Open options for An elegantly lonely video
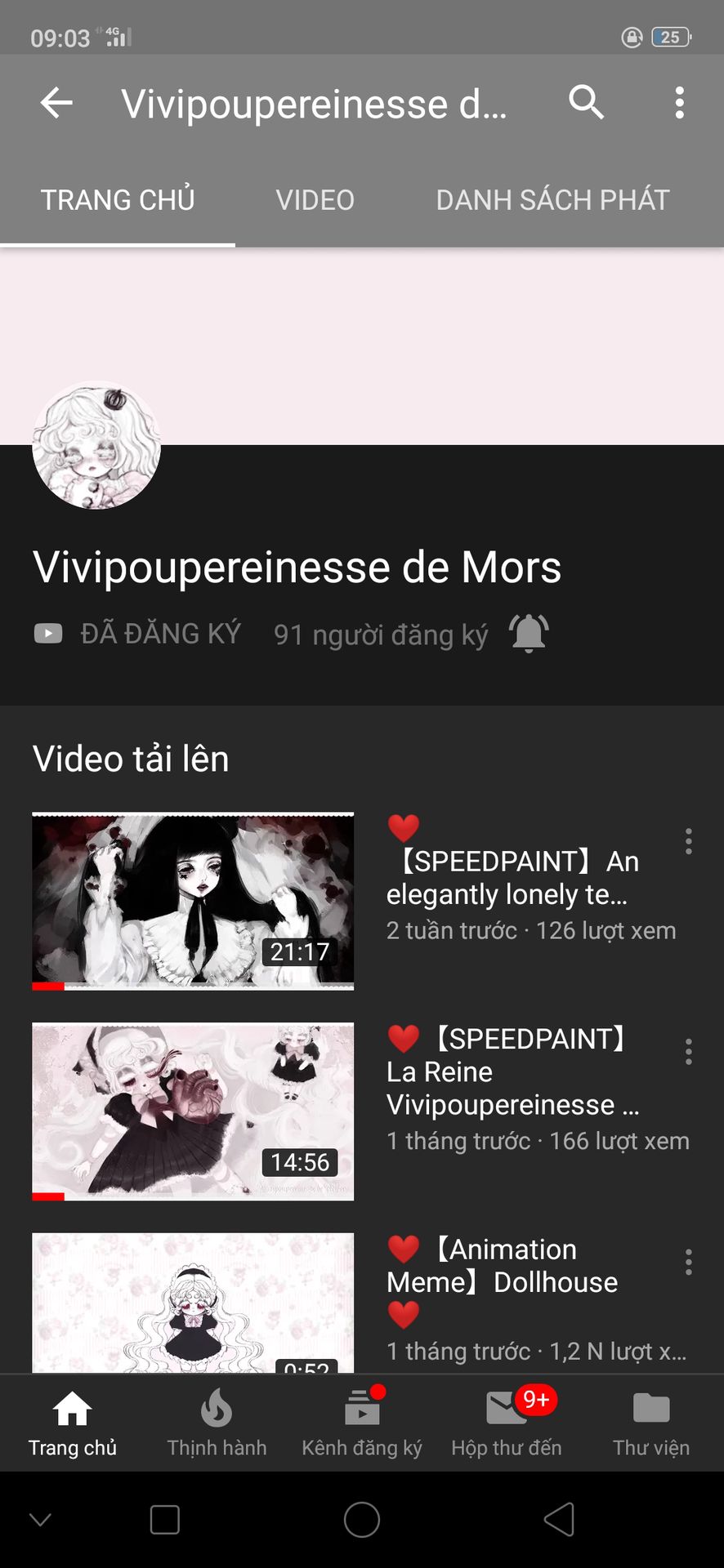Image resolution: width=724 pixels, height=1568 pixels. (x=689, y=841)
